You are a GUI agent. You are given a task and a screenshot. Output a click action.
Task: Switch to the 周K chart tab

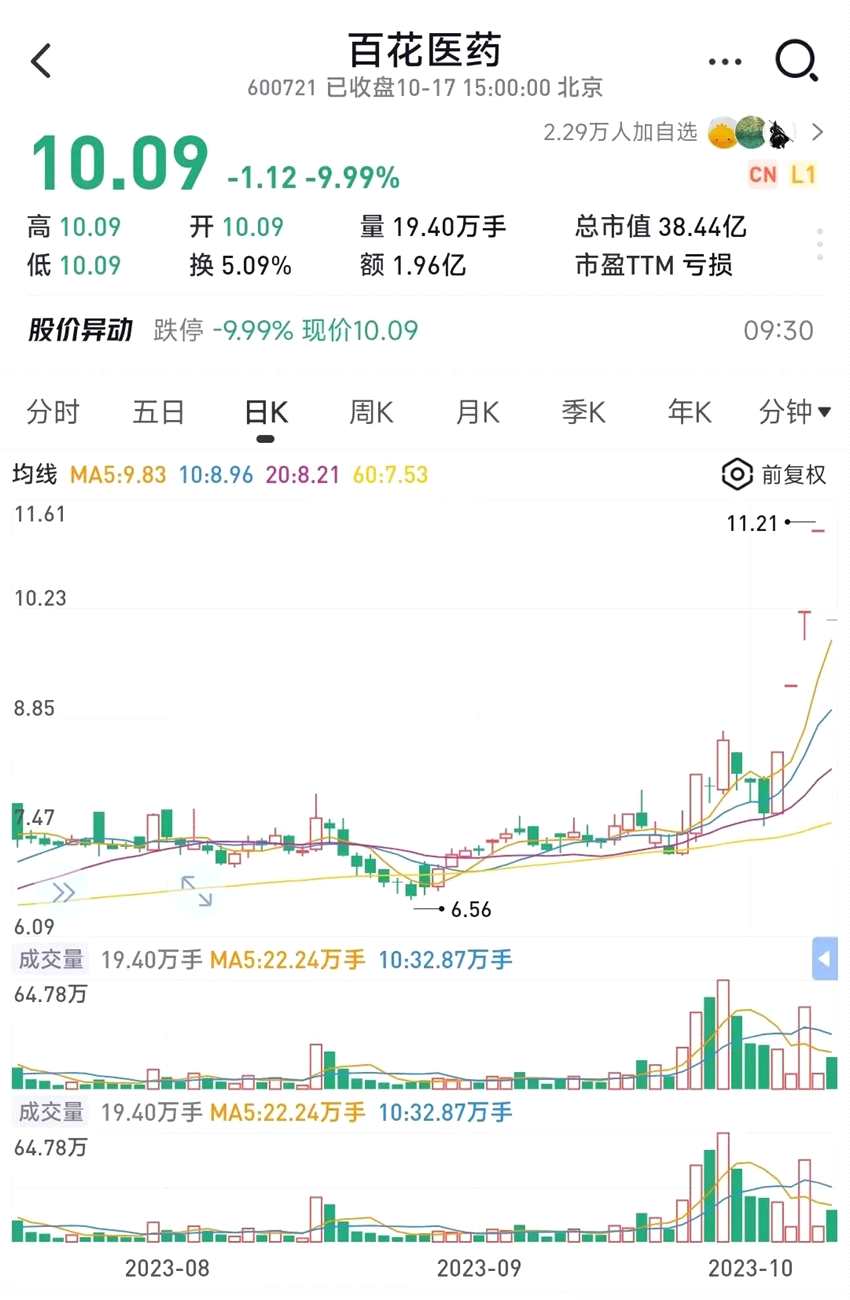(371, 412)
